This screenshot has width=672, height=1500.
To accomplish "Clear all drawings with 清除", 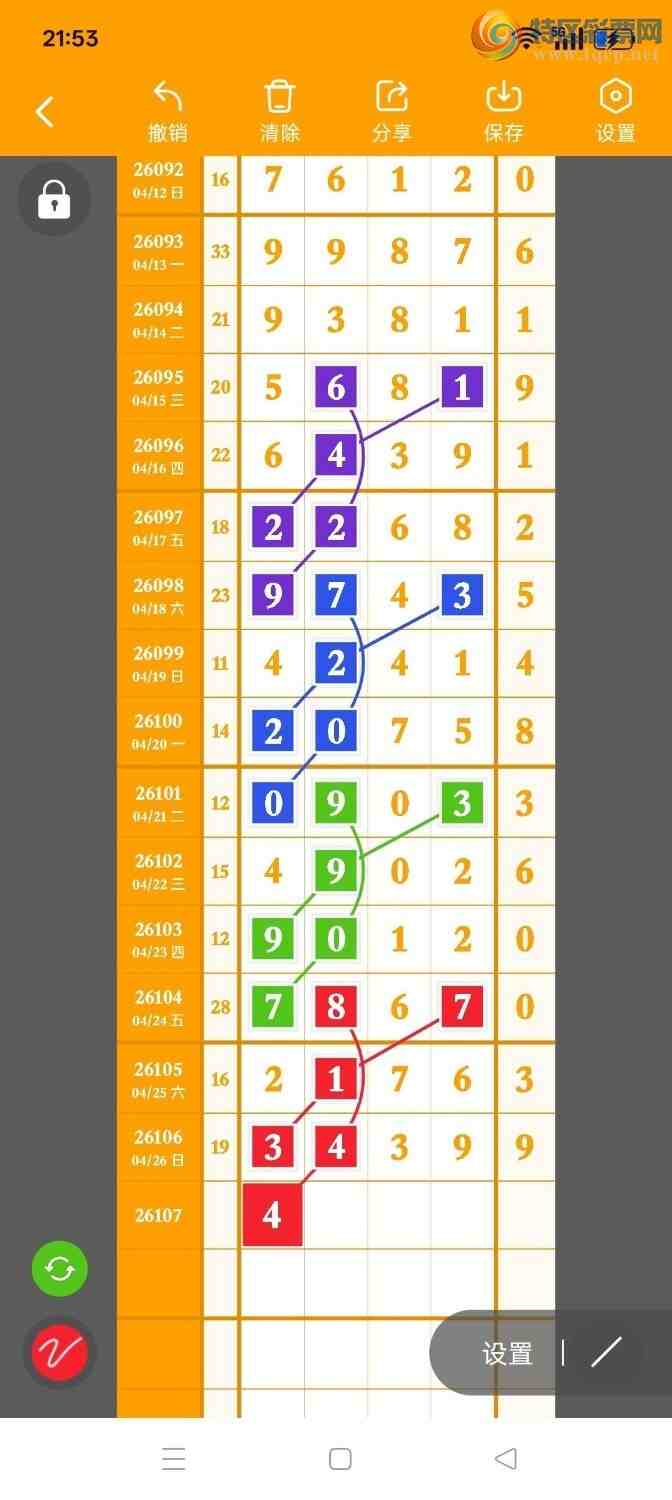I will pyautogui.click(x=280, y=112).
